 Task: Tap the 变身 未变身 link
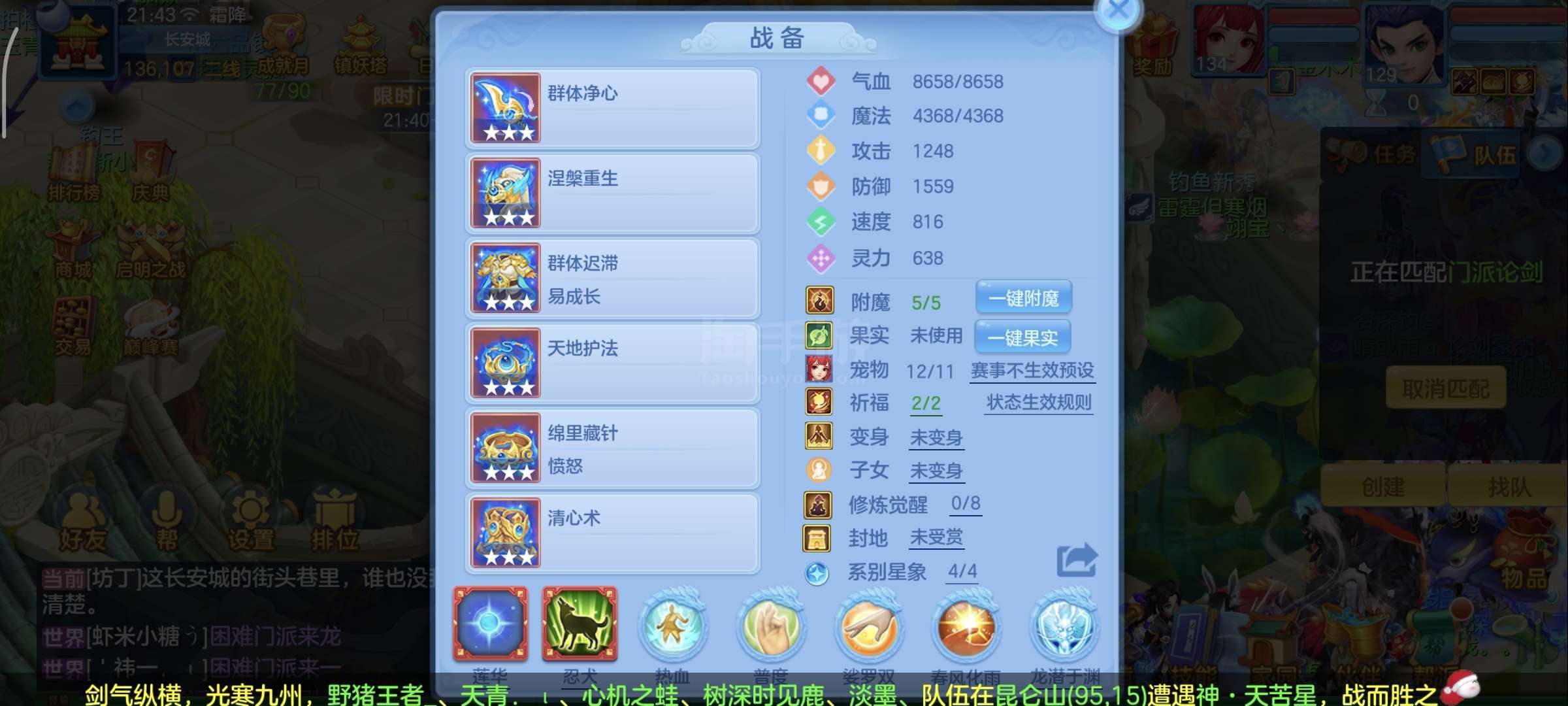click(936, 438)
